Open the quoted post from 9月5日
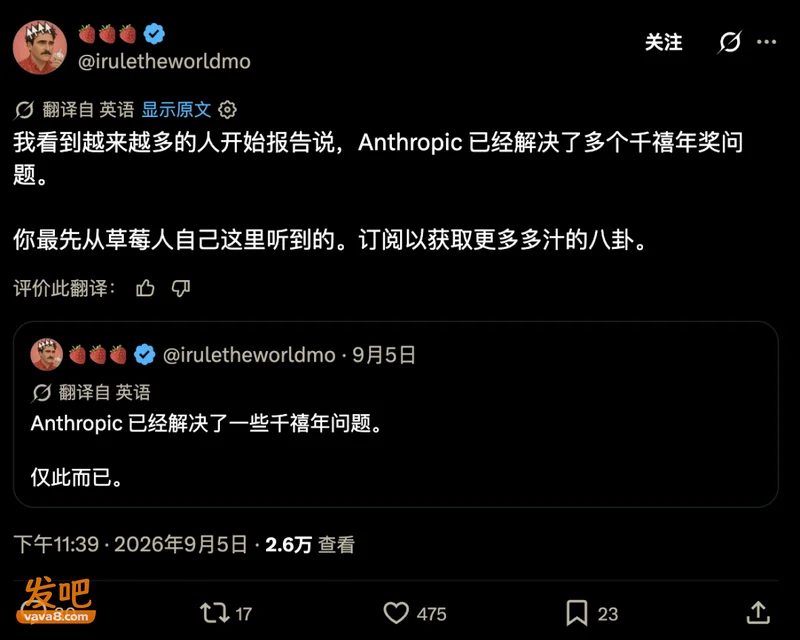800x640 pixels. click(395, 414)
